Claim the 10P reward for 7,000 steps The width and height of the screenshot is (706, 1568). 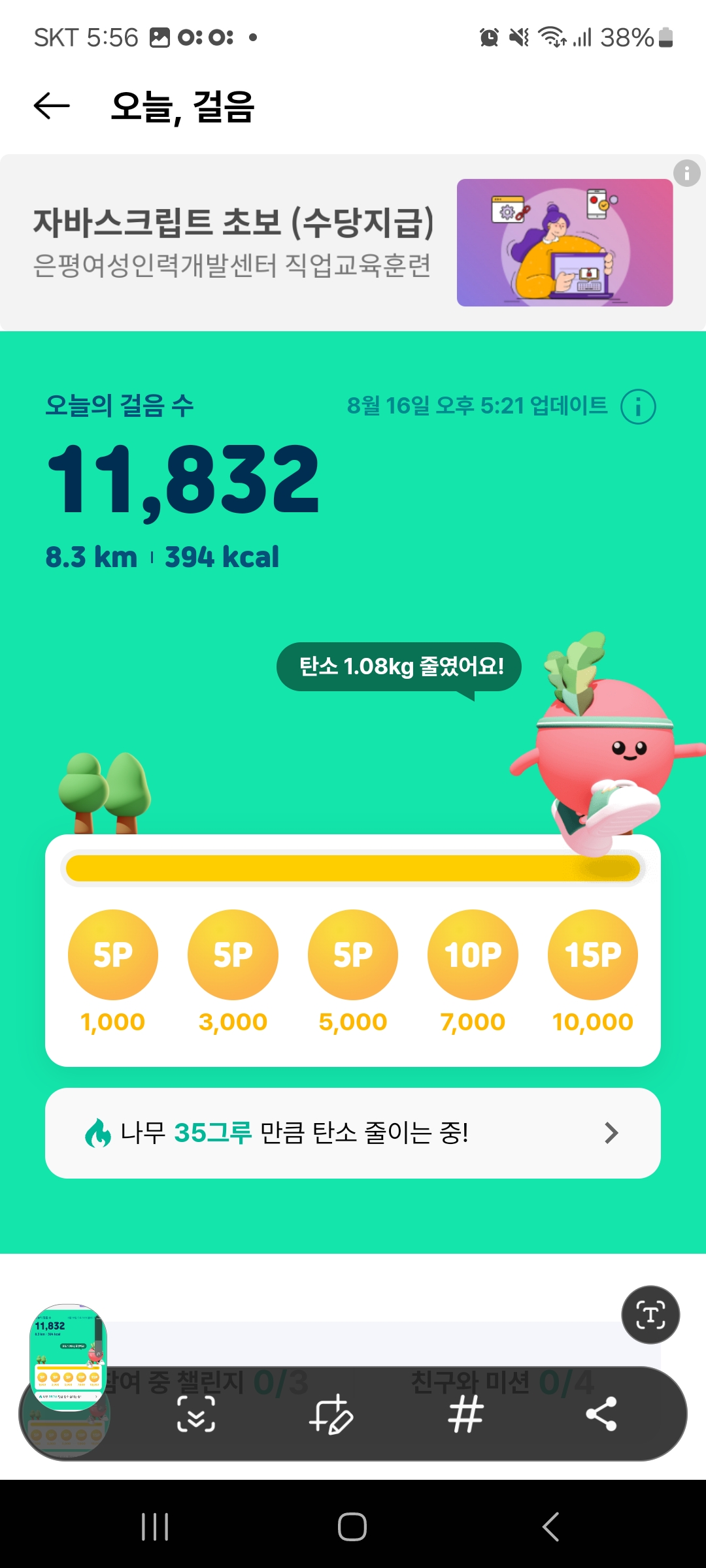pos(473,955)
